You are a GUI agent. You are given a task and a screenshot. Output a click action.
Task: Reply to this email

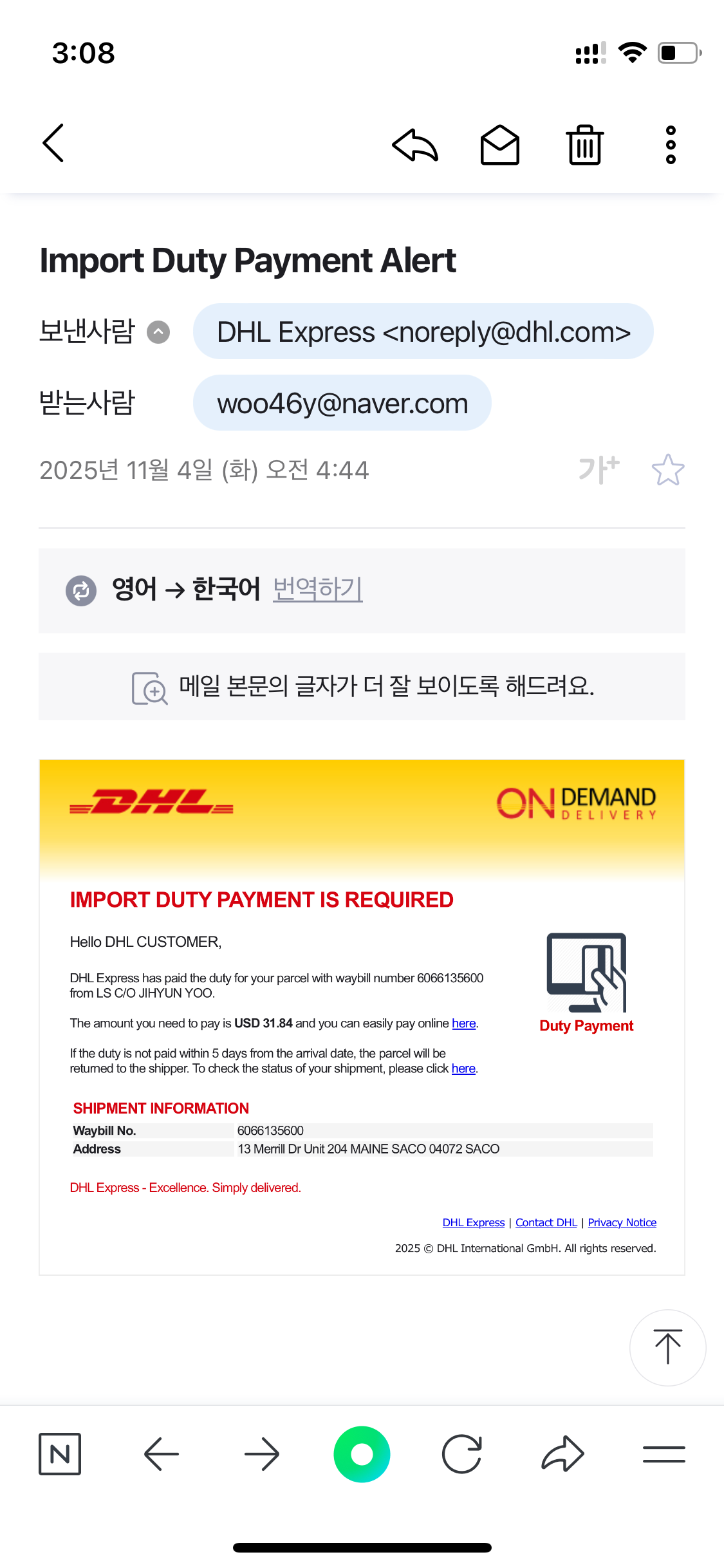coord(415,145)
